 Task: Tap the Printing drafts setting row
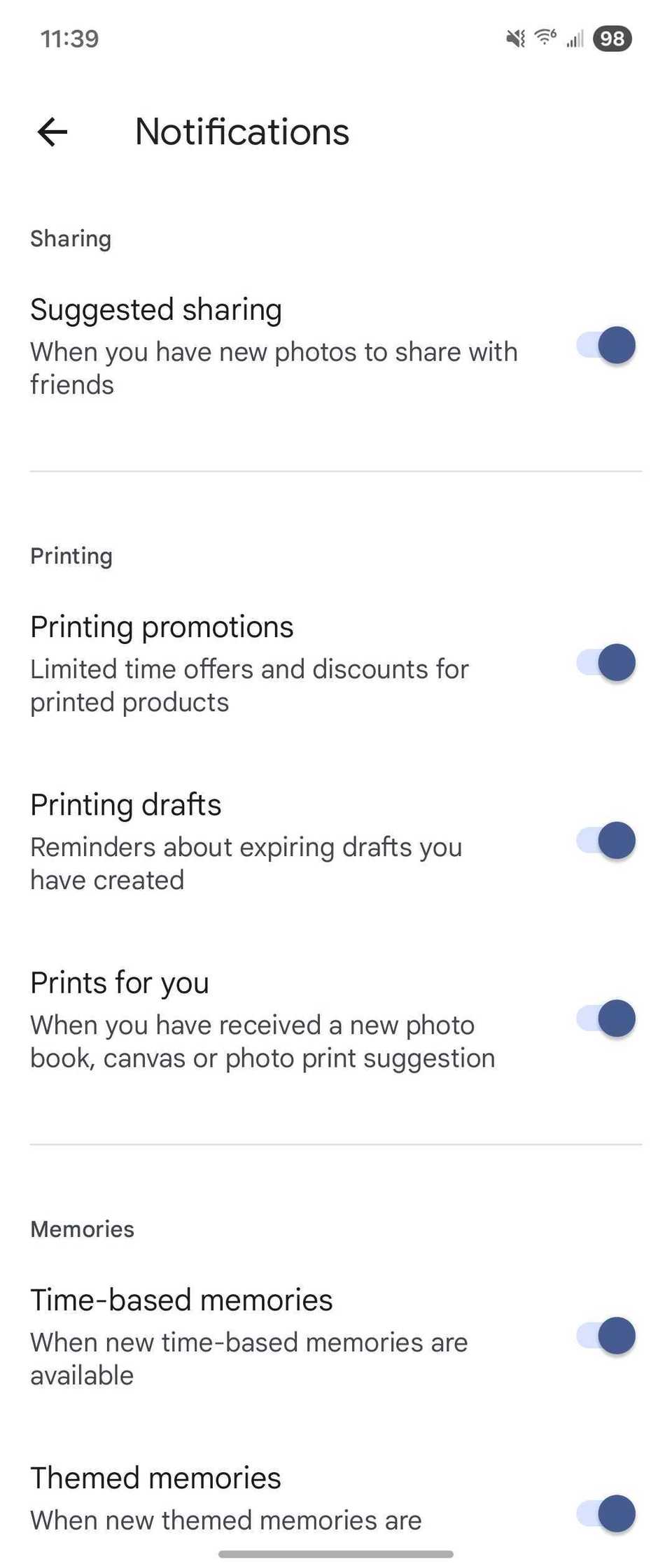[x=280, y=840]
